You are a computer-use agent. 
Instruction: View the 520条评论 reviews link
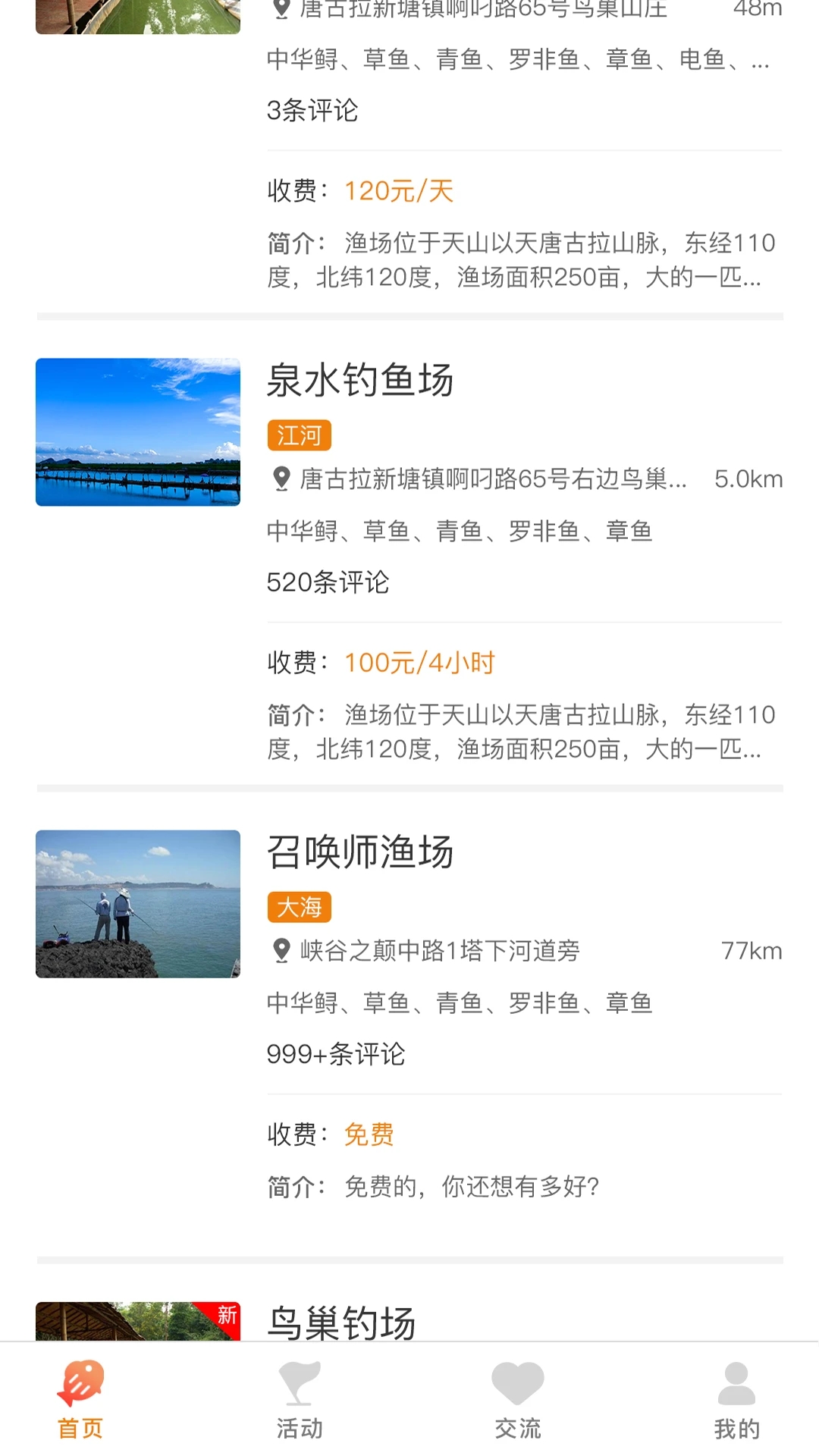pyautogui.click(x=328, y=581)
